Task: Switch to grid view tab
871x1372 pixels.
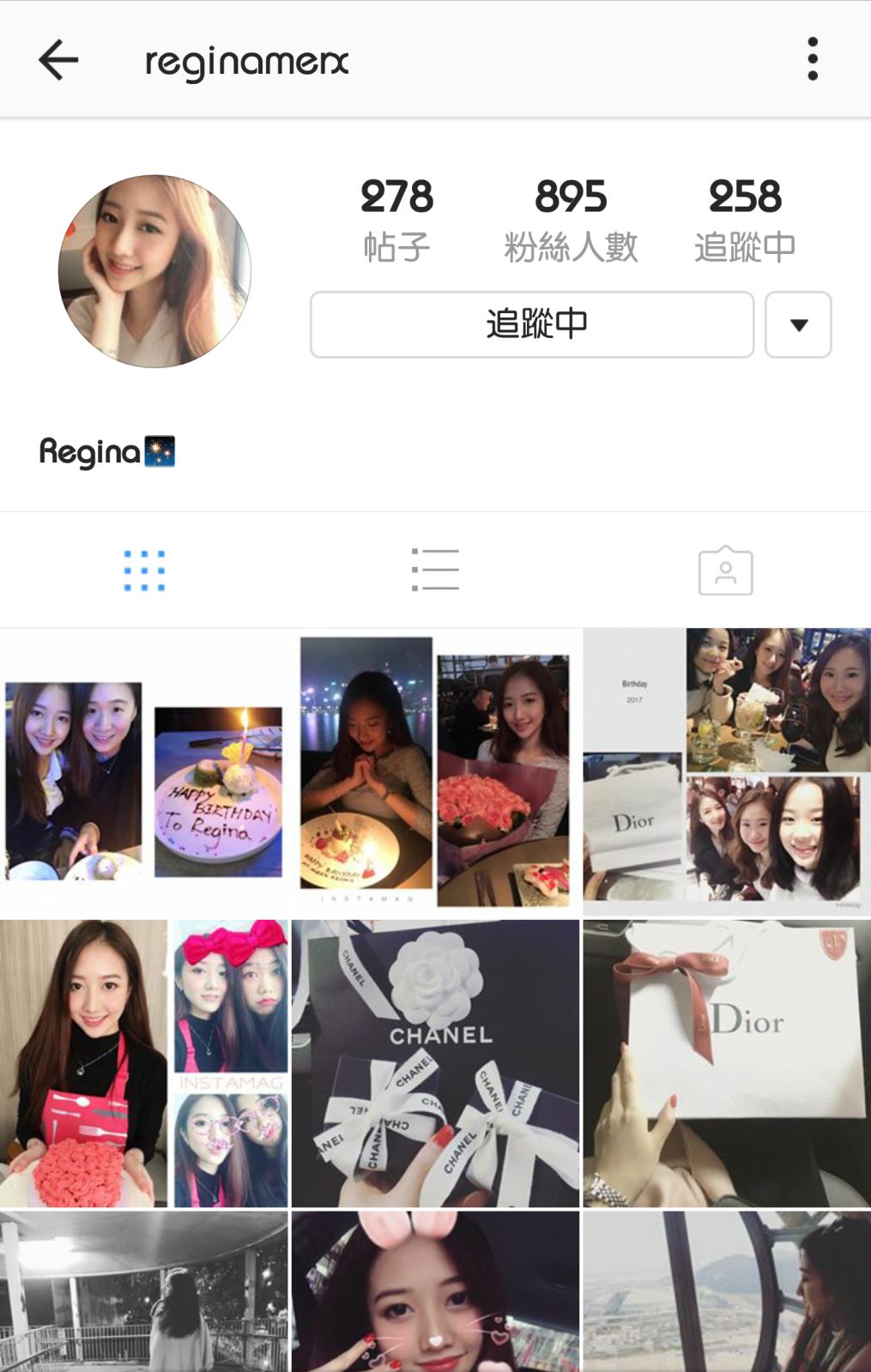Action: tap(144, 571)
